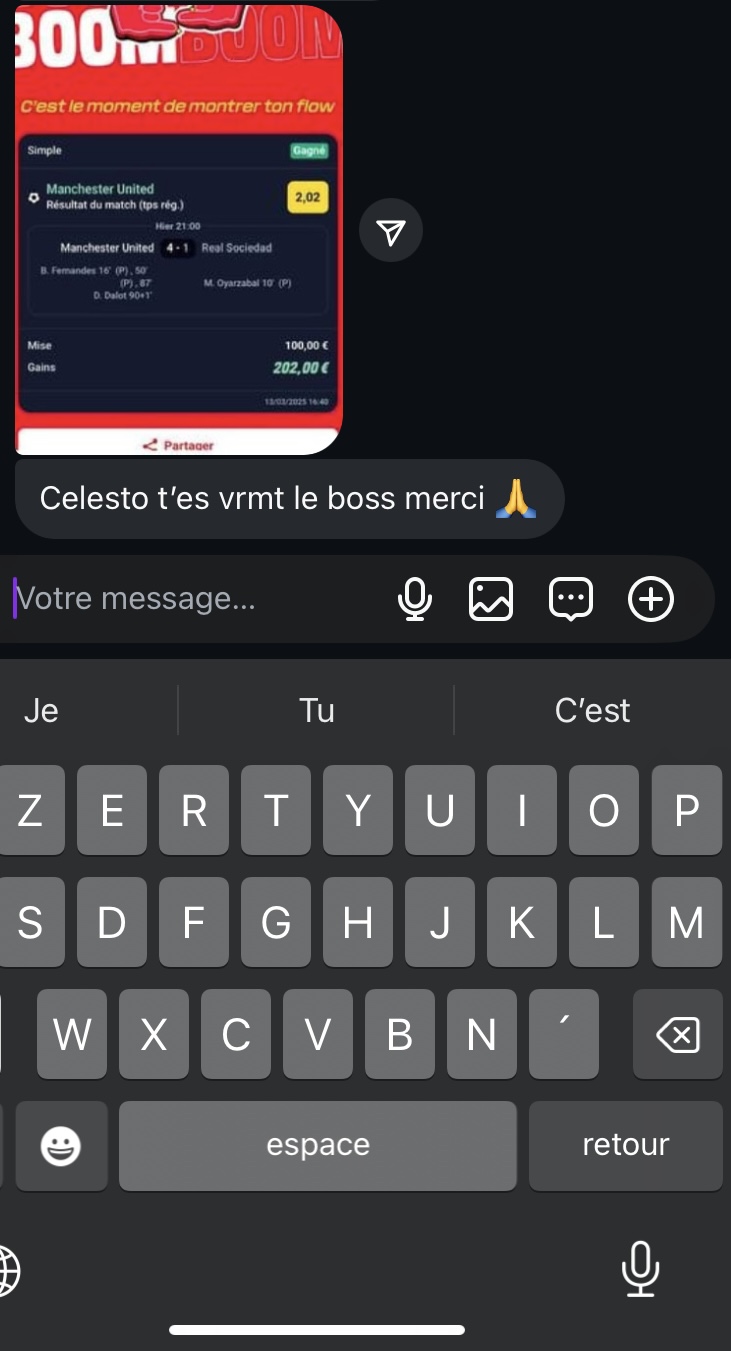Screen dimensions: 731x1351
Task: Select the 'C'est' keyboard suggestion
Action: (592, 710)
